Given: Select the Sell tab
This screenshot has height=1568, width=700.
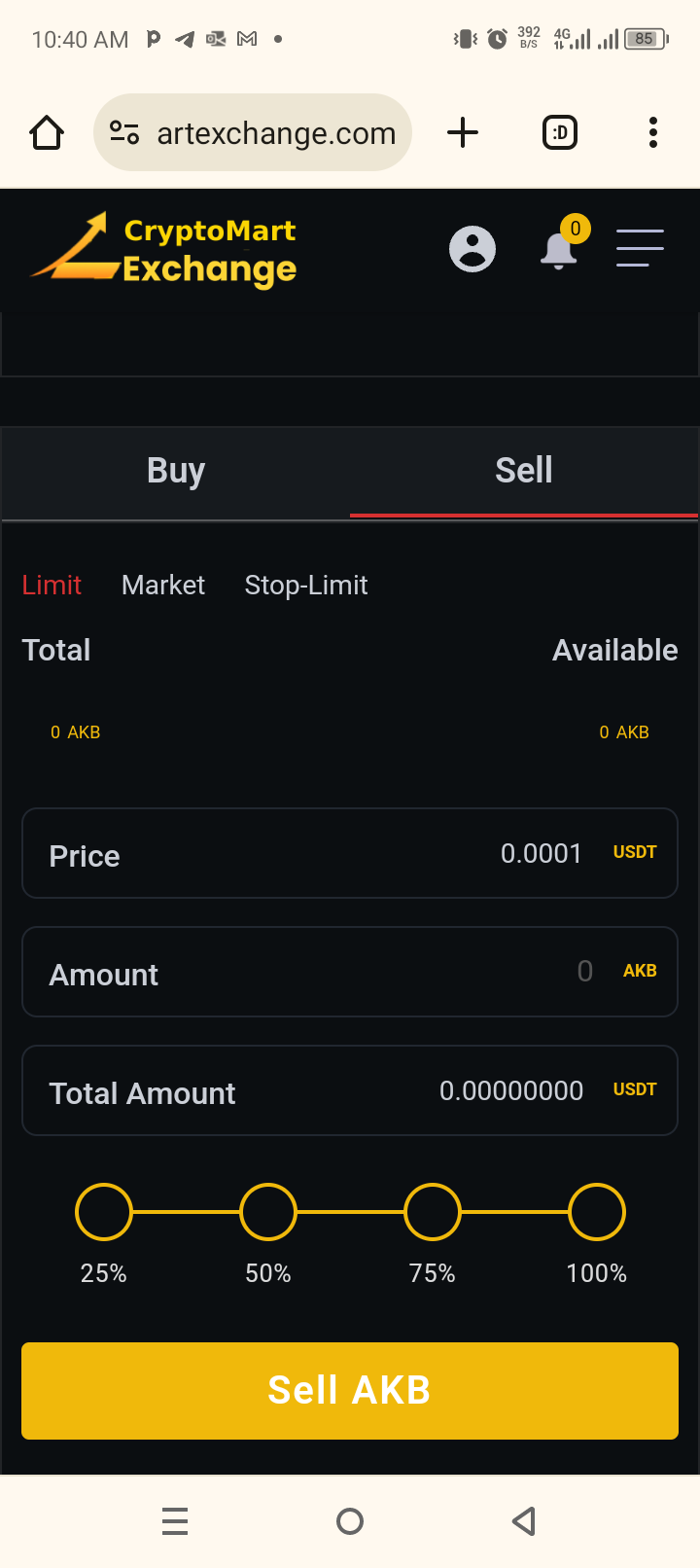Looking at the screenshot, I should (524, 471).
